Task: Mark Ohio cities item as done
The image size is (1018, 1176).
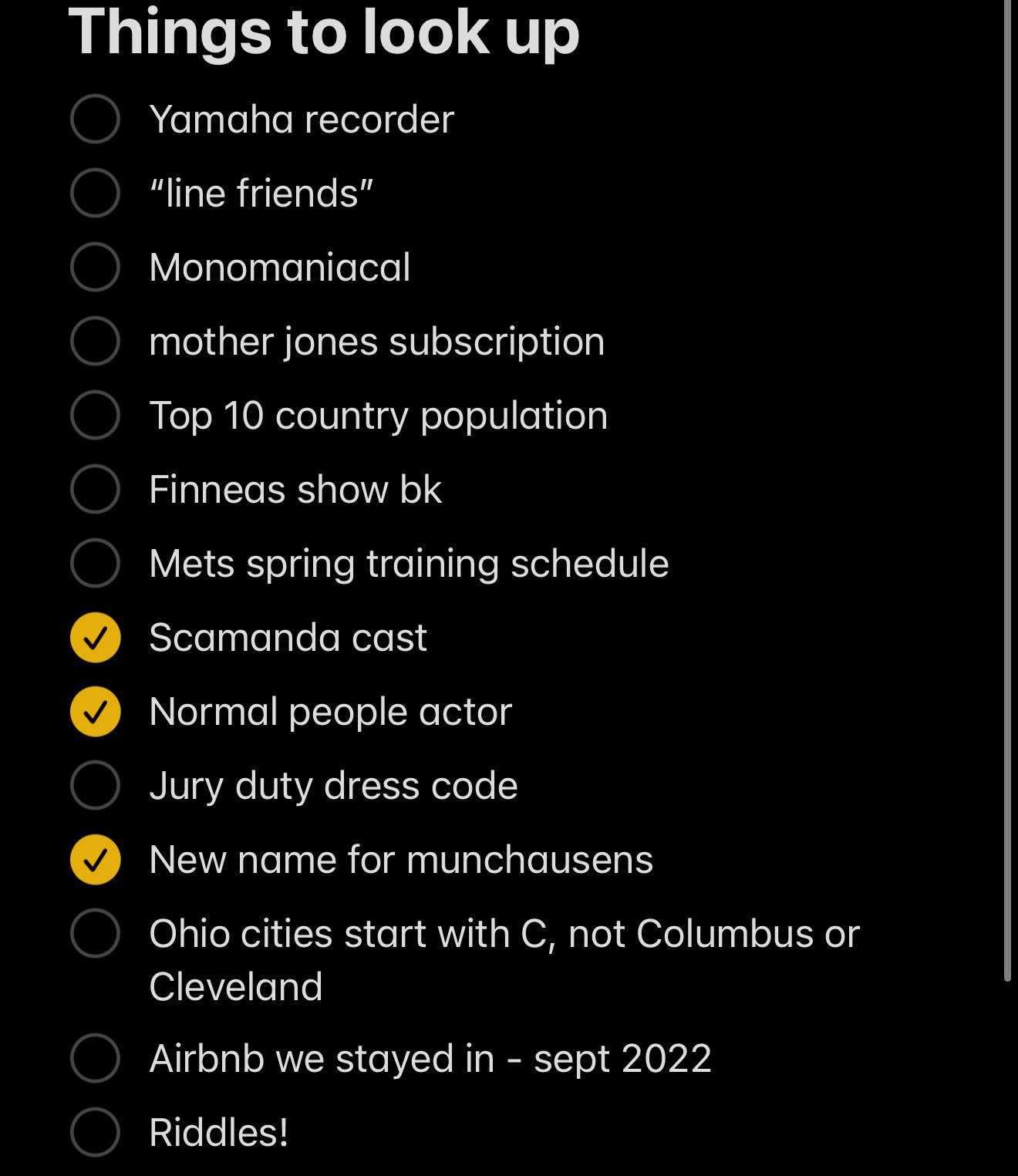Action: point(95,934)
